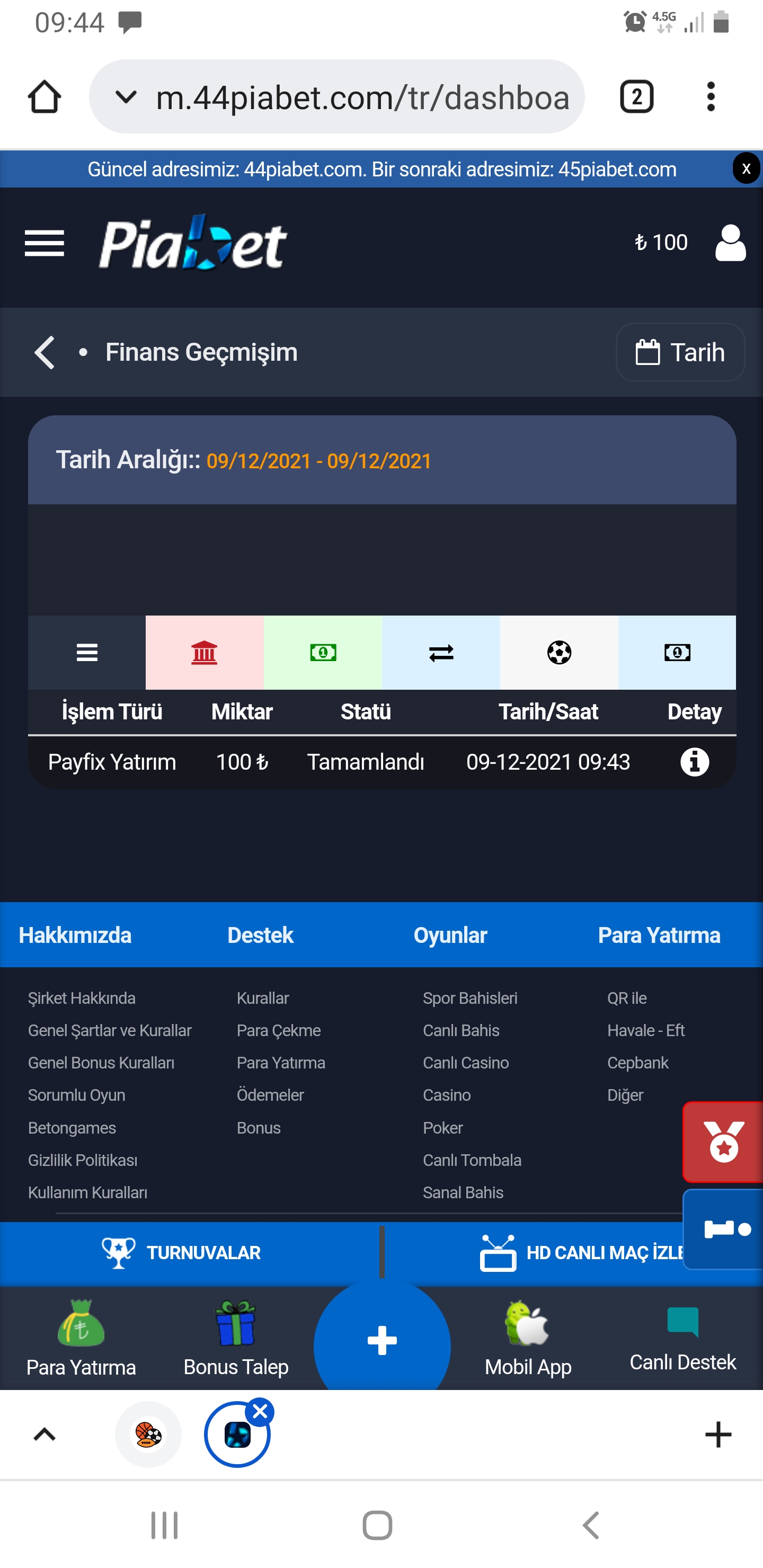Open the browser tab switcher
The width and height of the screenshot is (763, 1568).
tap(636, 97)
